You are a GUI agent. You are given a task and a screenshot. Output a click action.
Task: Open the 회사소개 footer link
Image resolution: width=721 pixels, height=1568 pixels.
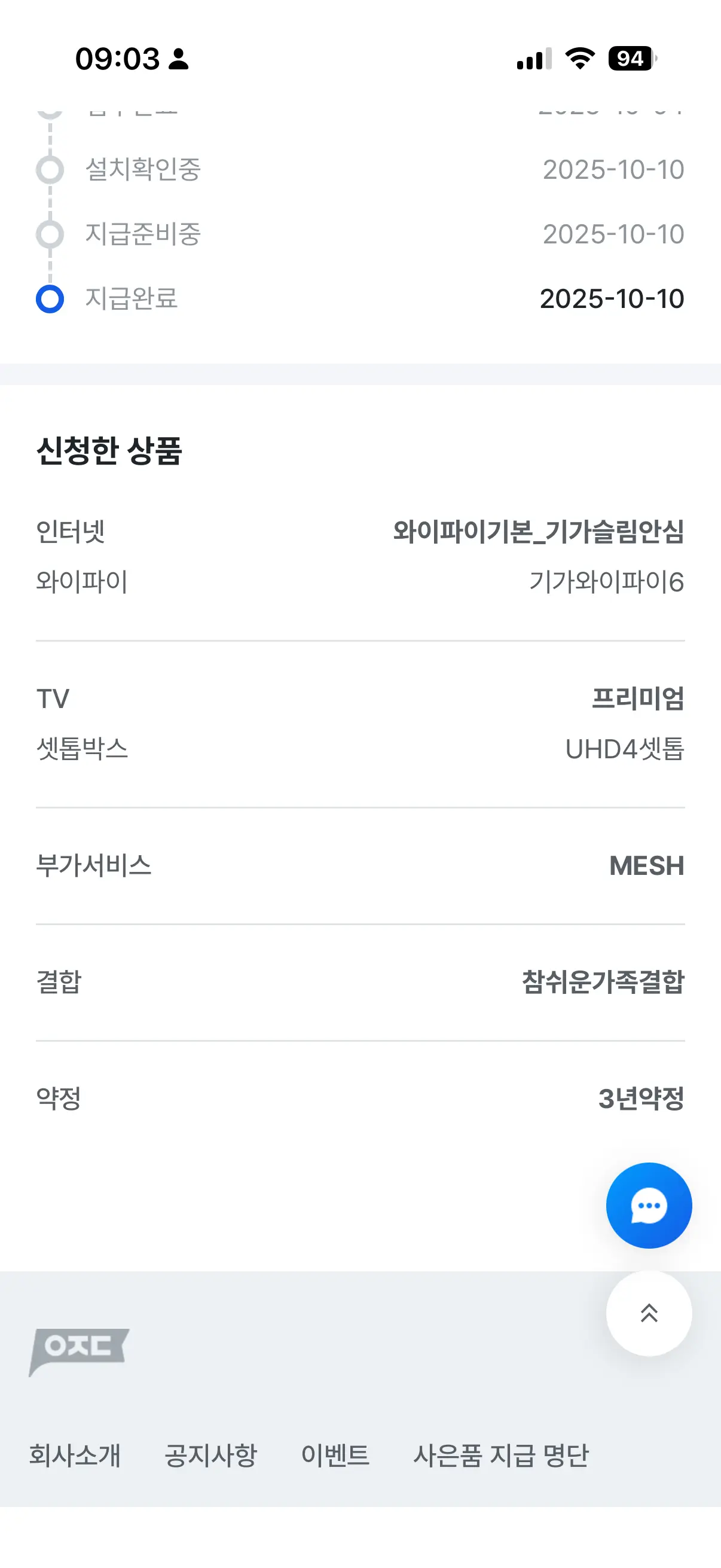[75, 1456]
